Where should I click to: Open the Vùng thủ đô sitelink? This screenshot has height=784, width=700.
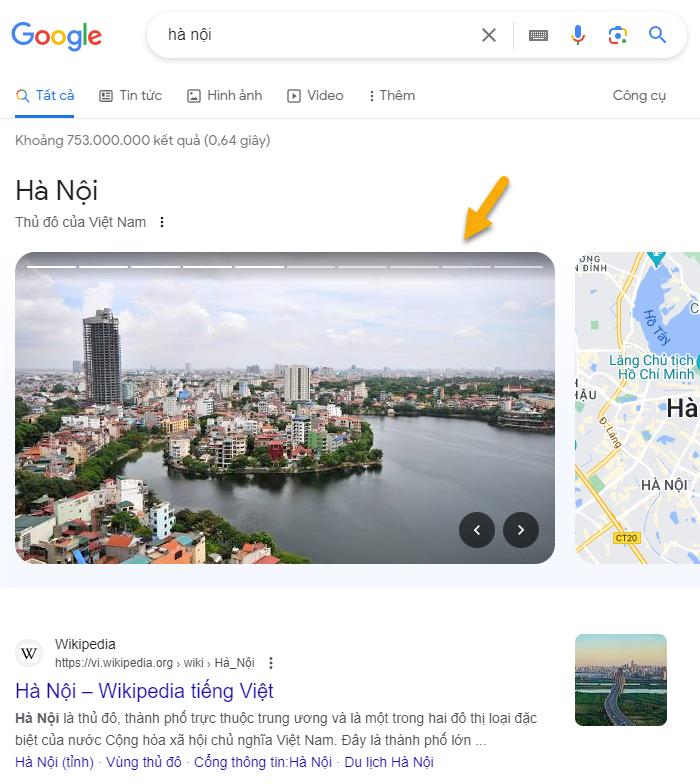[144, 762]
